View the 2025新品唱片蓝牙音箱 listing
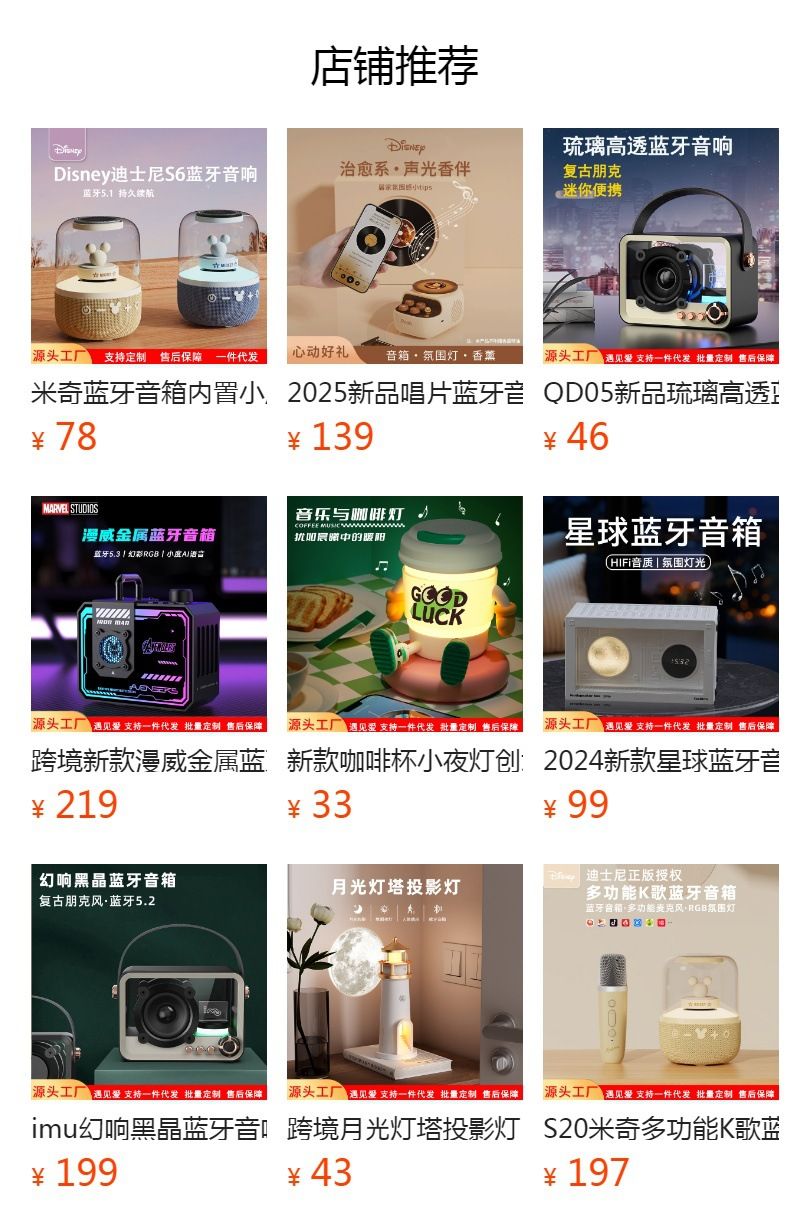The height and width of the screenshot is (1232, 790). [405, 246]
